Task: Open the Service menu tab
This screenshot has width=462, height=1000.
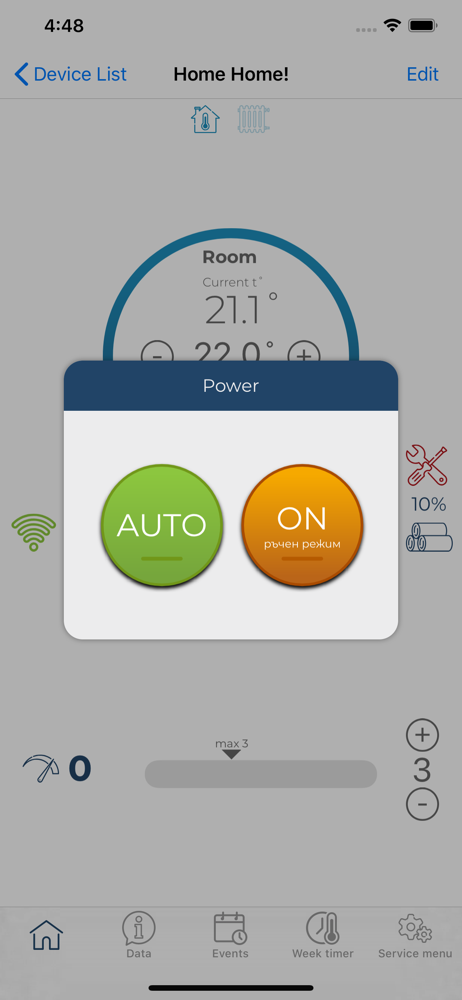Action: (415, 936)
